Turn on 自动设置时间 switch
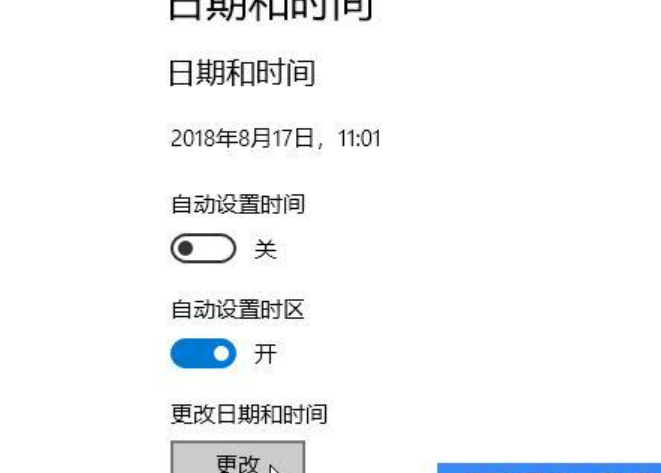The image size is (661, 473). [x=203, y=249]
